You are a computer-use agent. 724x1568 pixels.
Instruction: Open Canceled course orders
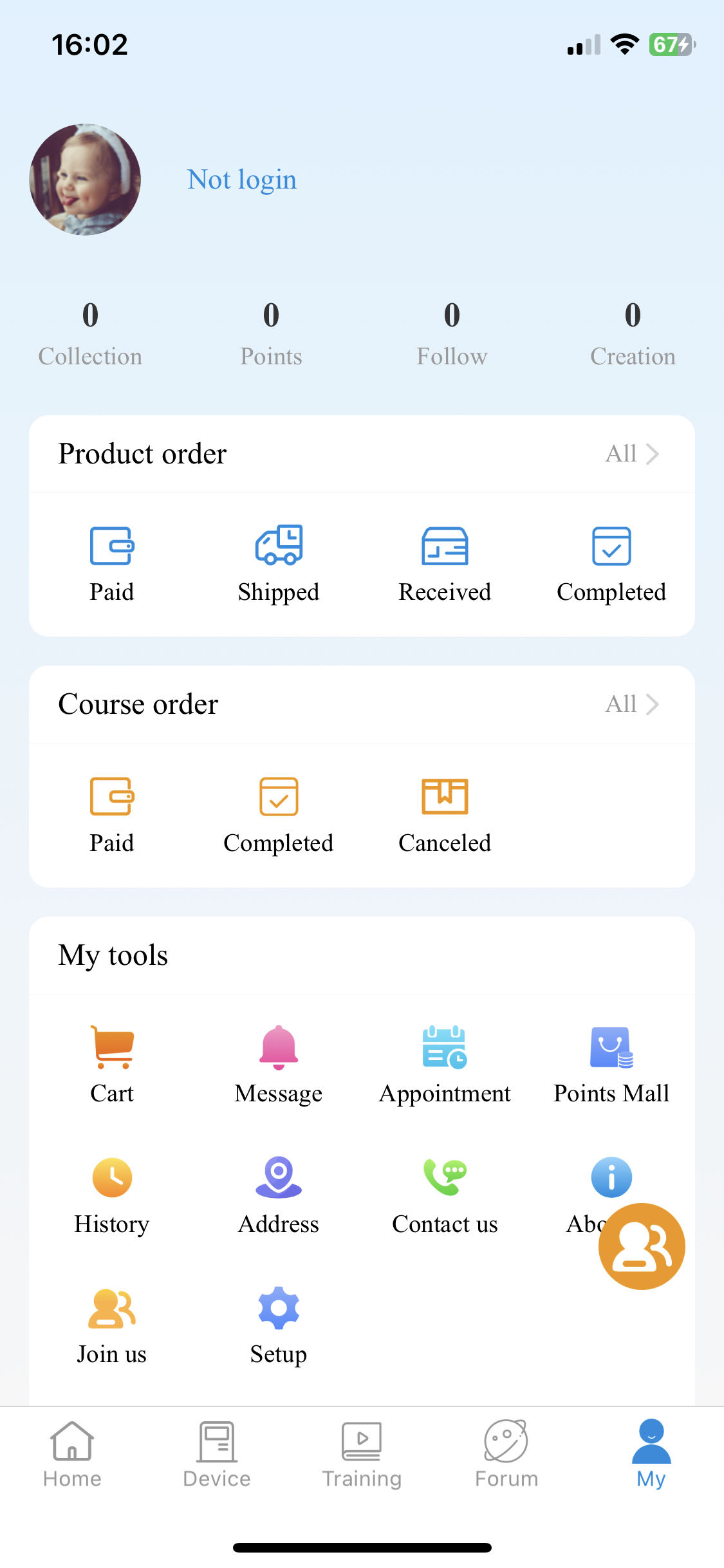(x=445, y=814)
